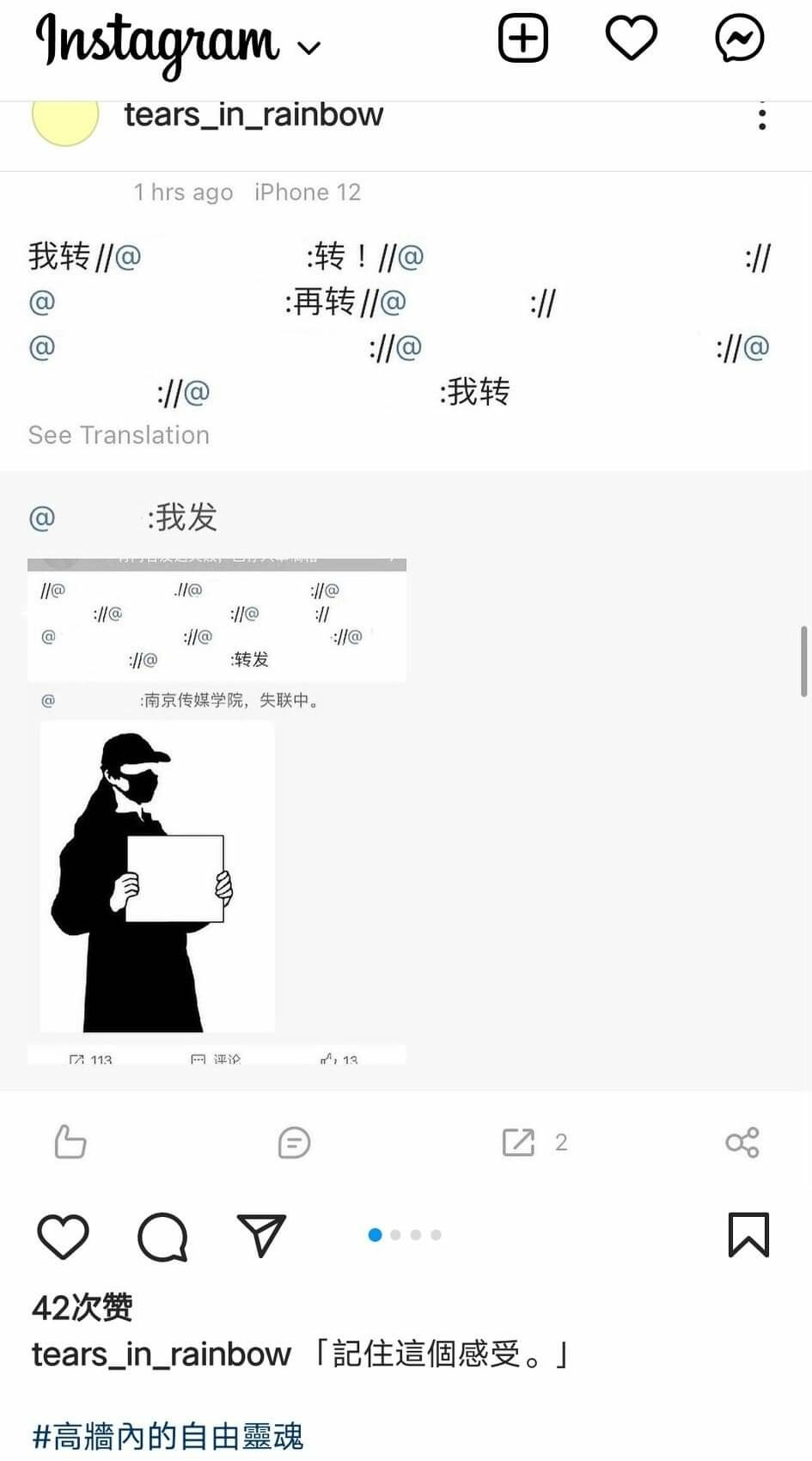Open the post's three-dot options menu
Viewport: 812px width, 1461px height.
[x=762, y=116]
